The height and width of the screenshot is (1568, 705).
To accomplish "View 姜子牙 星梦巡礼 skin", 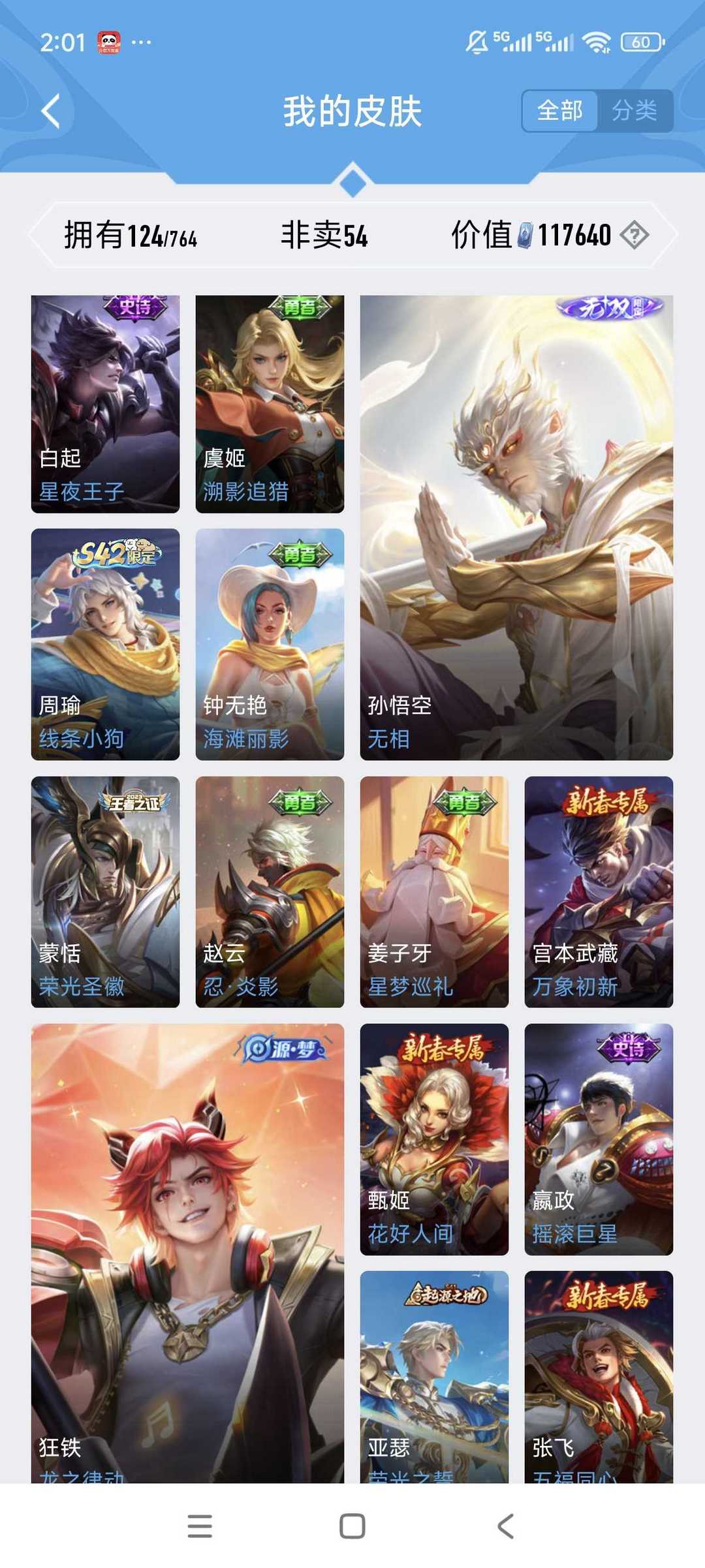I will pyautogui.click(x=434, y=891).
